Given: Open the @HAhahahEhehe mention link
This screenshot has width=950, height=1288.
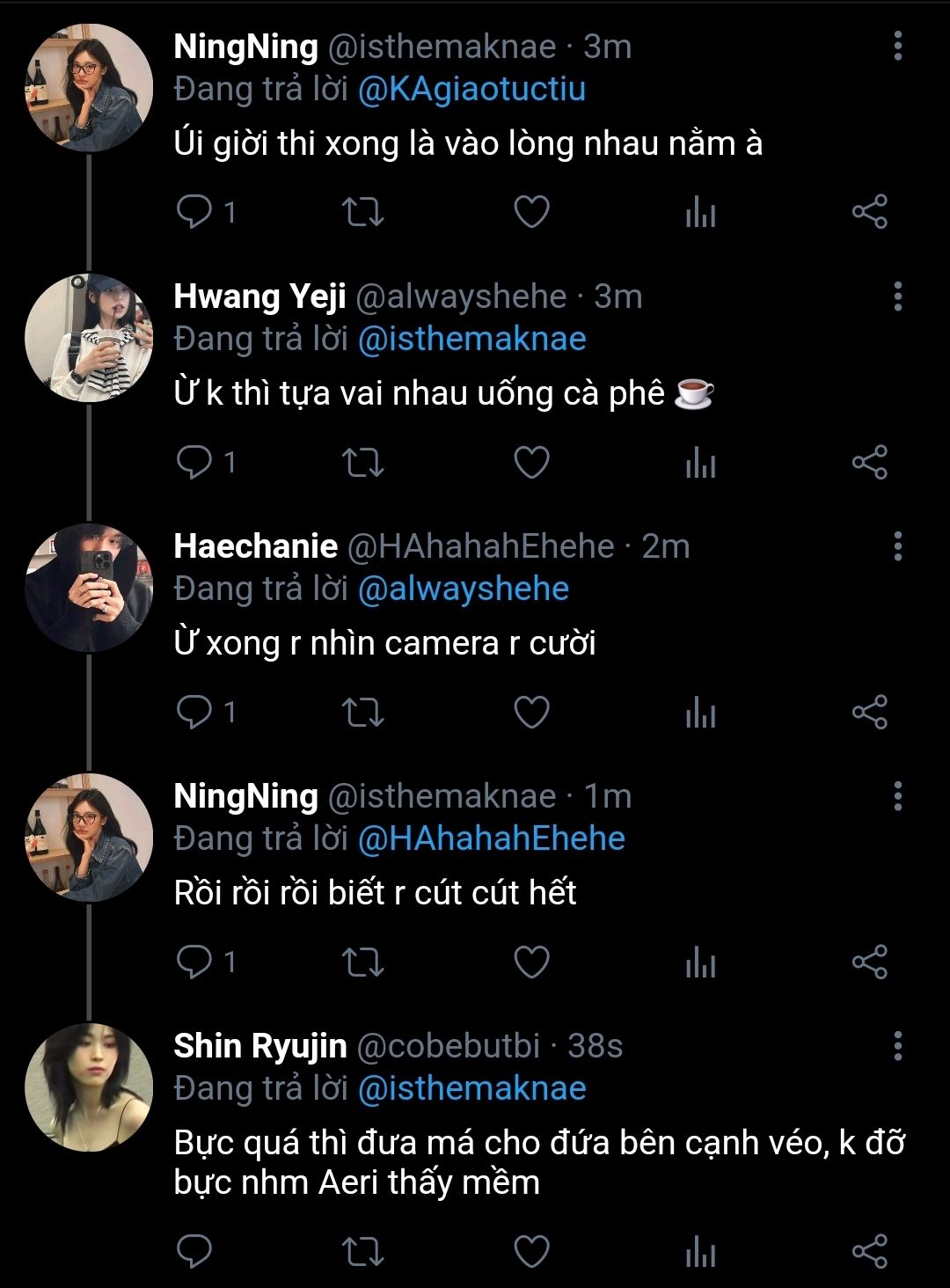Looking at the screenshot, I should click(x=491, y=838).
